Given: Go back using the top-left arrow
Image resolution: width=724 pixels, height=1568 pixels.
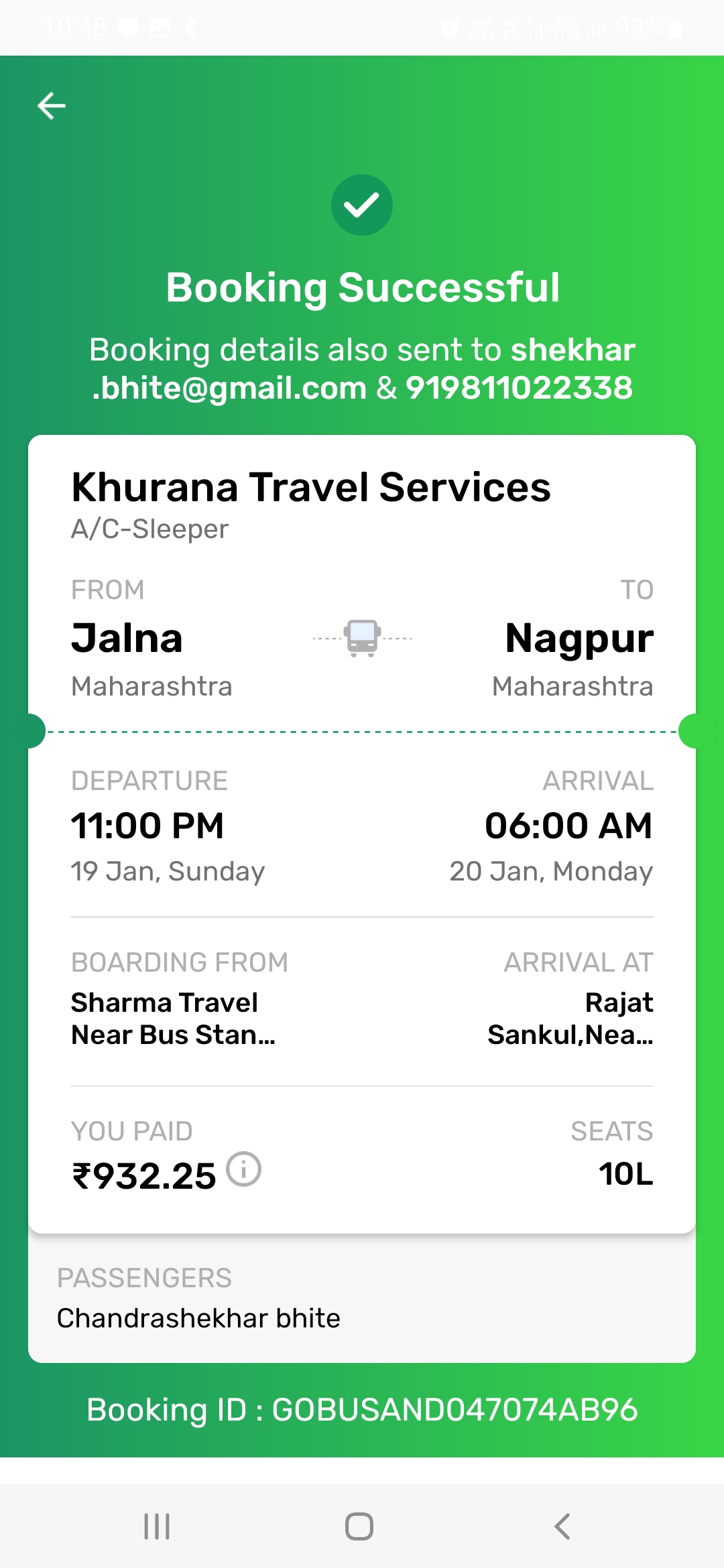Looking at the screenshot, I should pos(51,106).
